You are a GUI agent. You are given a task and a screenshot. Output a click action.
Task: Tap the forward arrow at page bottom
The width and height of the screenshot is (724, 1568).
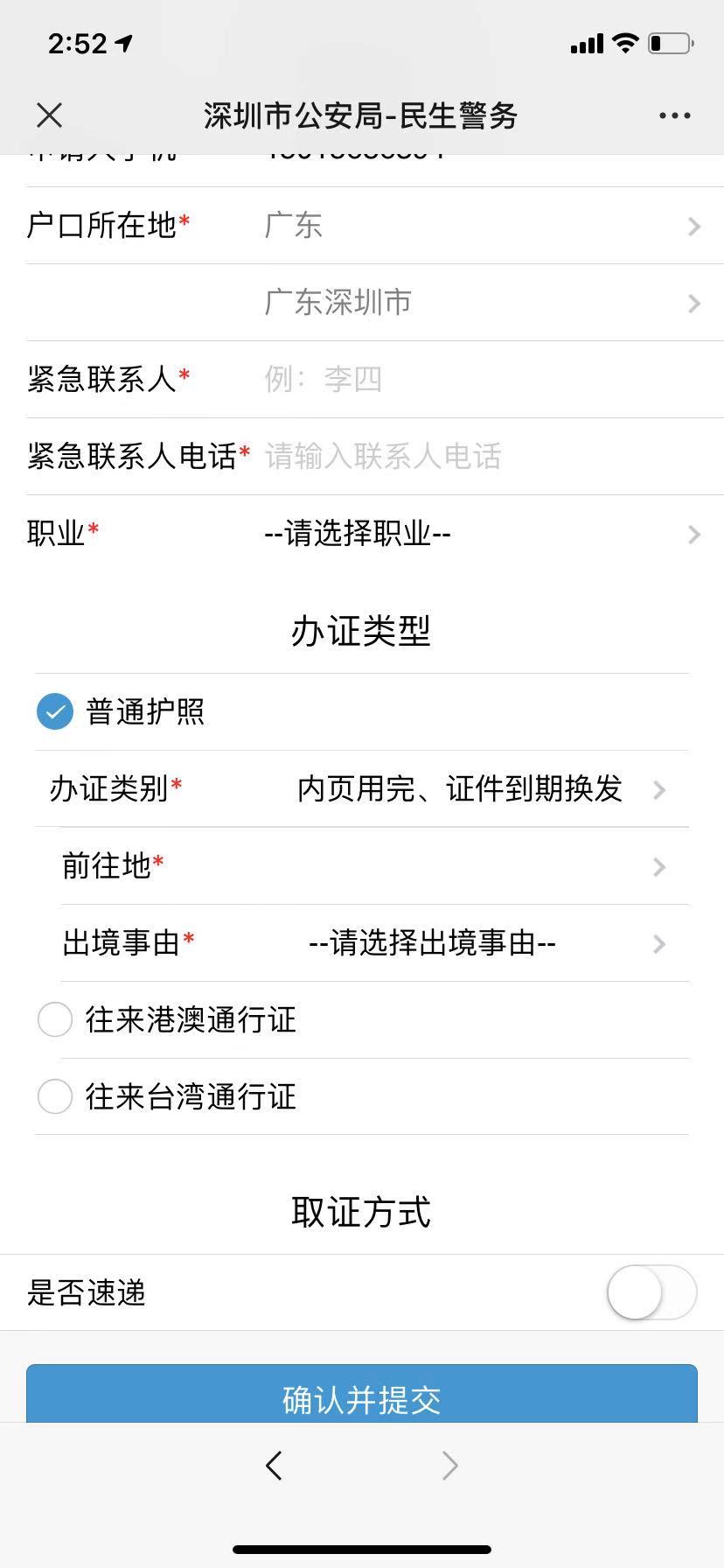coord(449,1465)
